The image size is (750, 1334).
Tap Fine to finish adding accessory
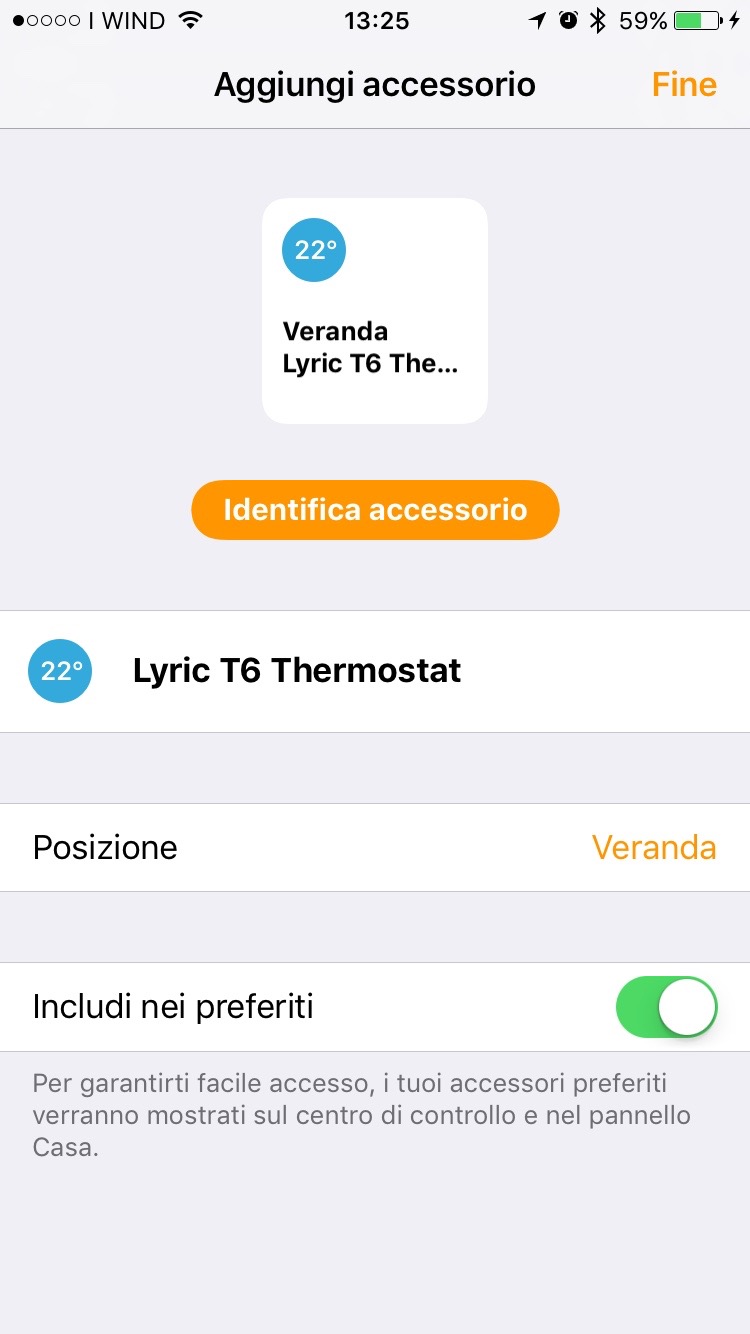coord(684,85)
